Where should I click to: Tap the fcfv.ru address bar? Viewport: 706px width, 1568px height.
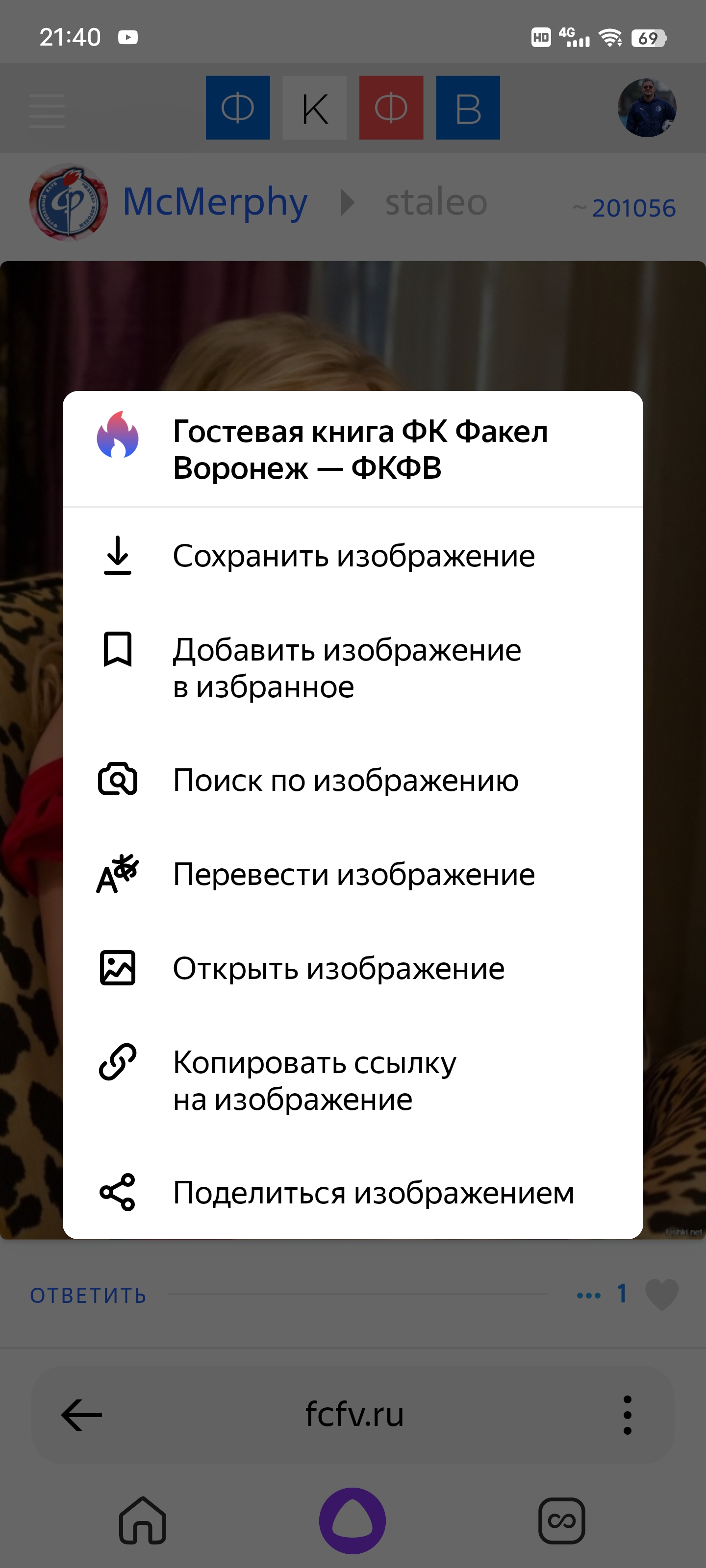pos(354,1414)
